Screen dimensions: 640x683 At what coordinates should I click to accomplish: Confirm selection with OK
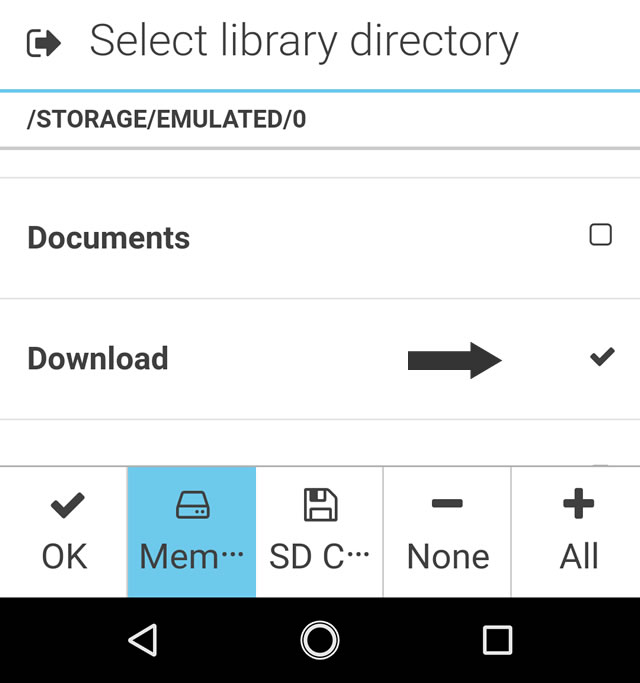64,532
